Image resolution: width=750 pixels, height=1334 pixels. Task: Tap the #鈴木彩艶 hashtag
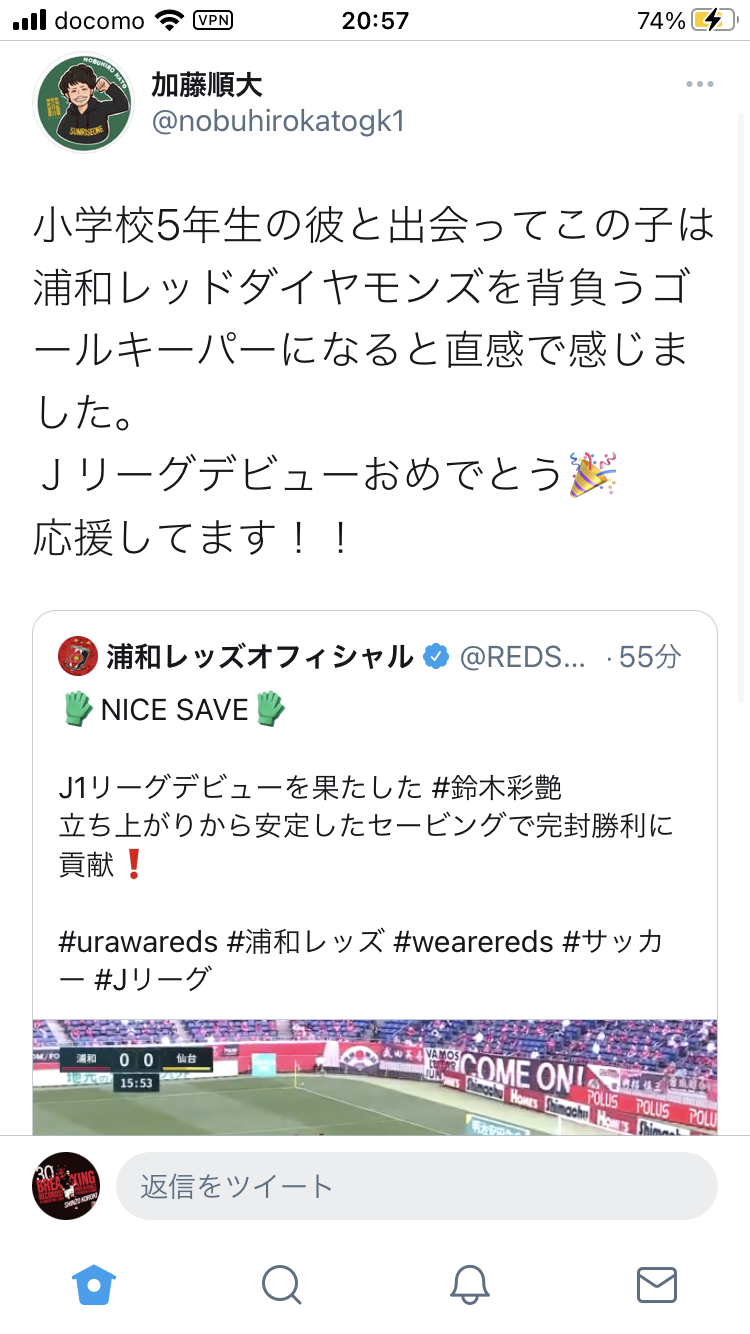pyautogui.click(x=497, y=788)
